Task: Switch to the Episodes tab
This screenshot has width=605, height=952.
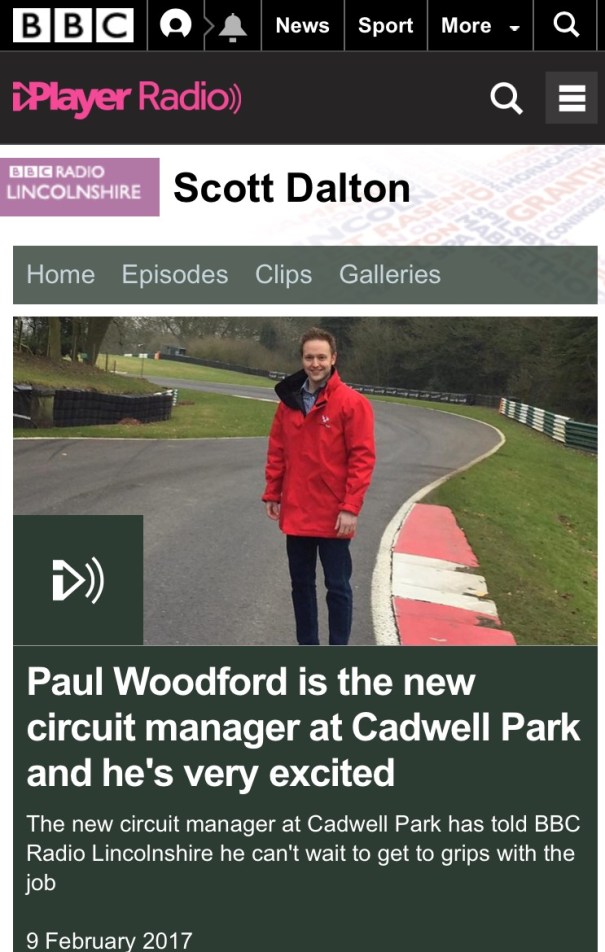Action: 175,274
